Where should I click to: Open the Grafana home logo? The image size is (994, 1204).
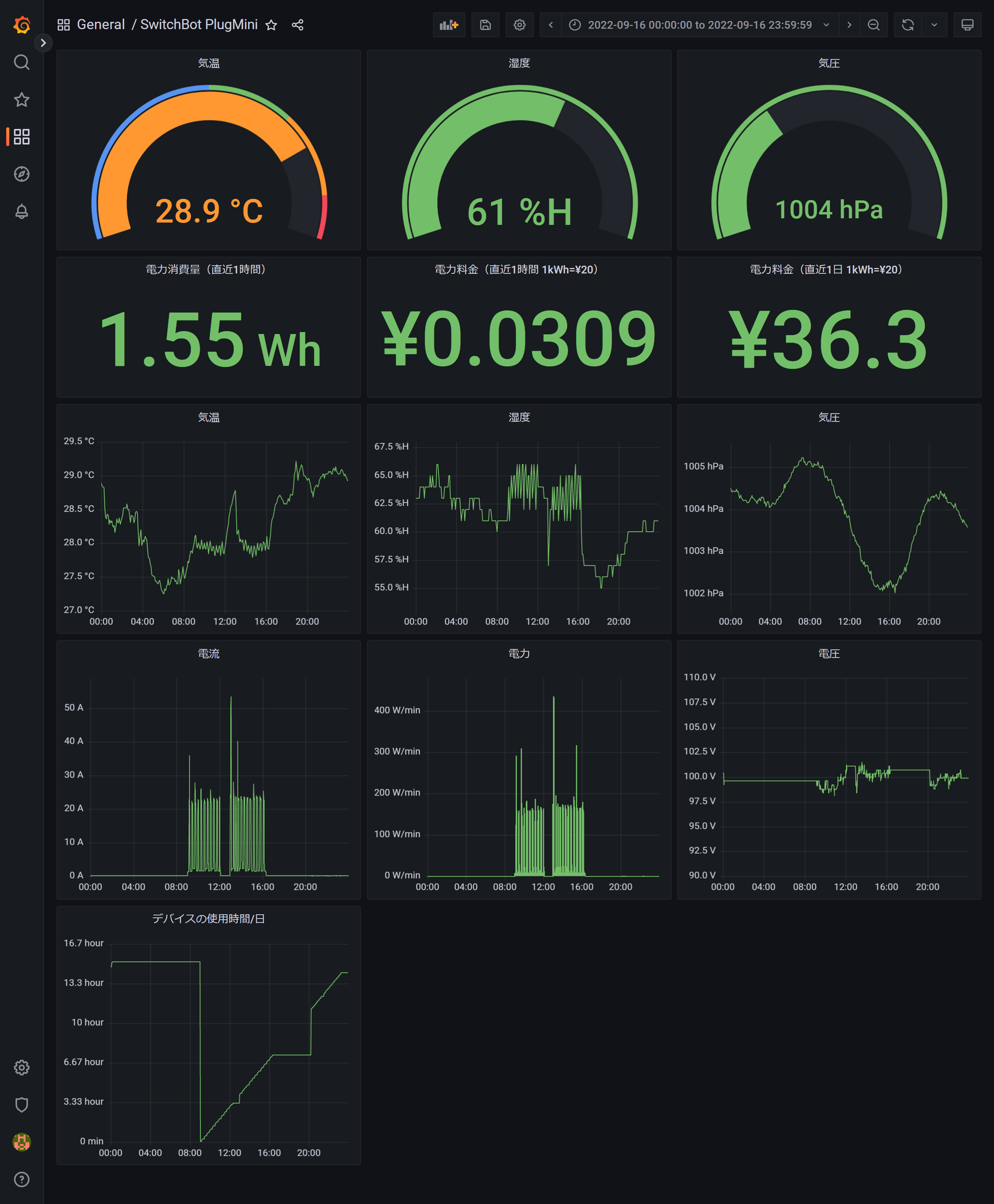[22, 24]
